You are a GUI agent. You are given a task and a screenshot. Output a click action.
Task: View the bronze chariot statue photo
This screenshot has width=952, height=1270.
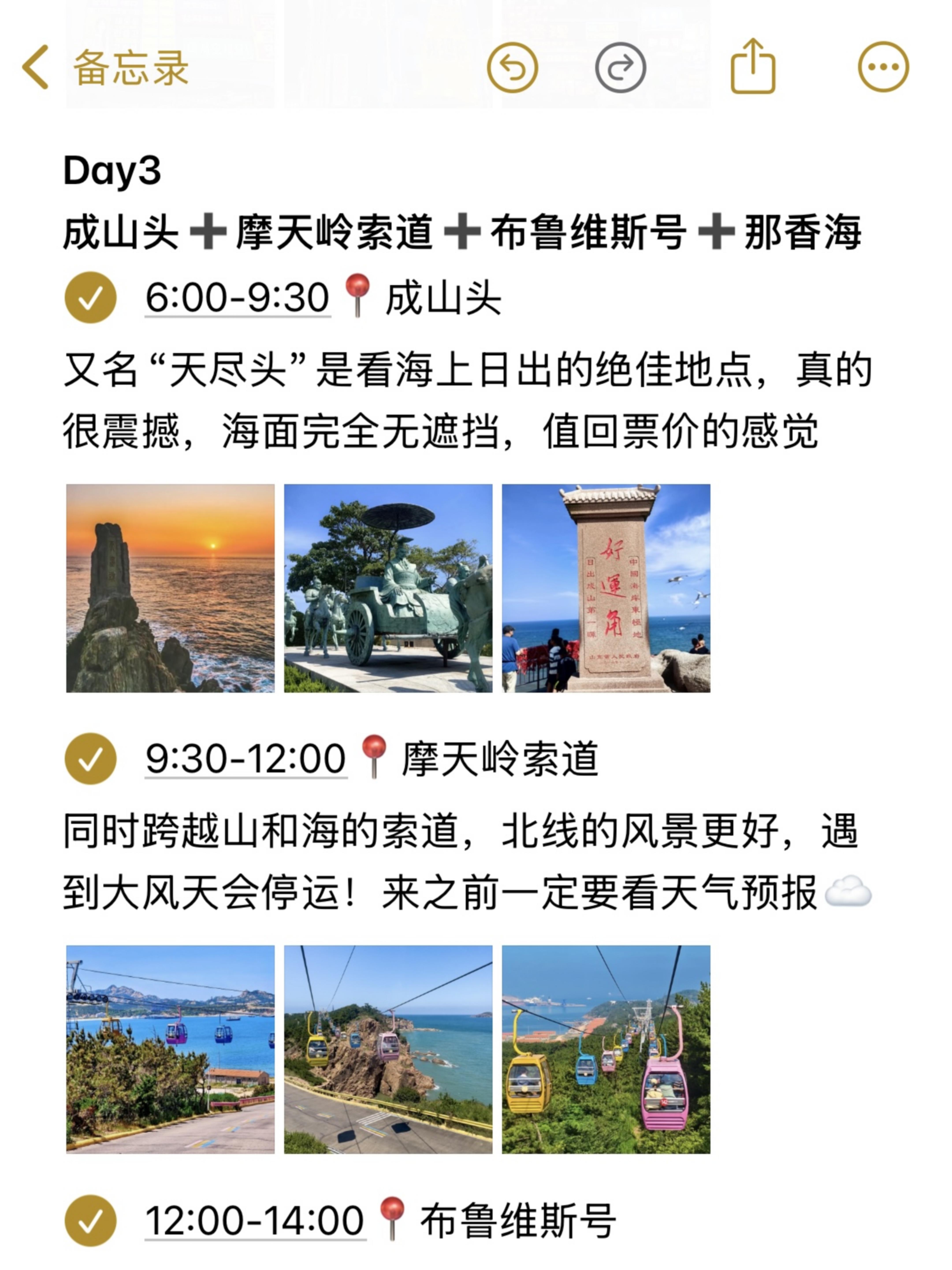pos(388,588)
